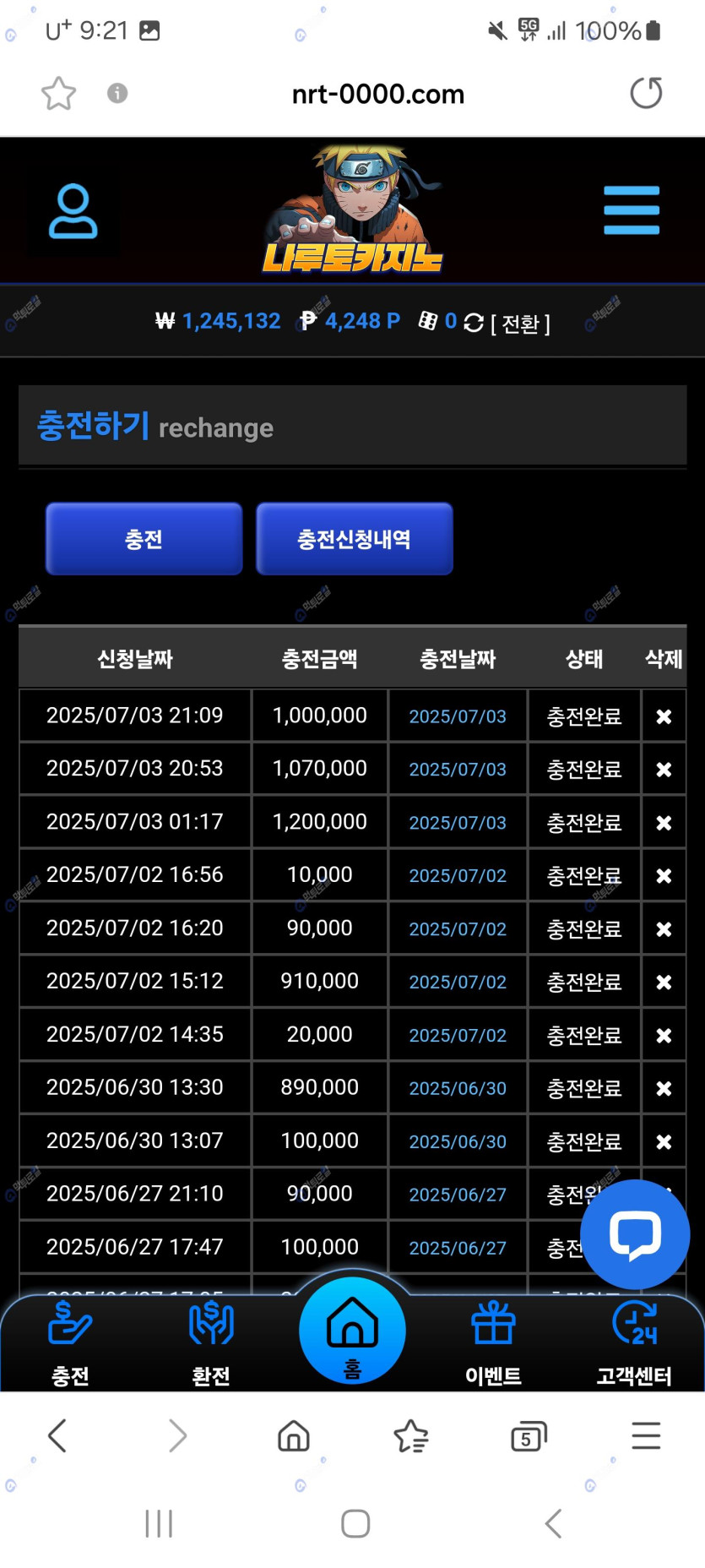Open the user profile icon
The width and height of the screenshot is (705, 1568).
coord(73,211)
